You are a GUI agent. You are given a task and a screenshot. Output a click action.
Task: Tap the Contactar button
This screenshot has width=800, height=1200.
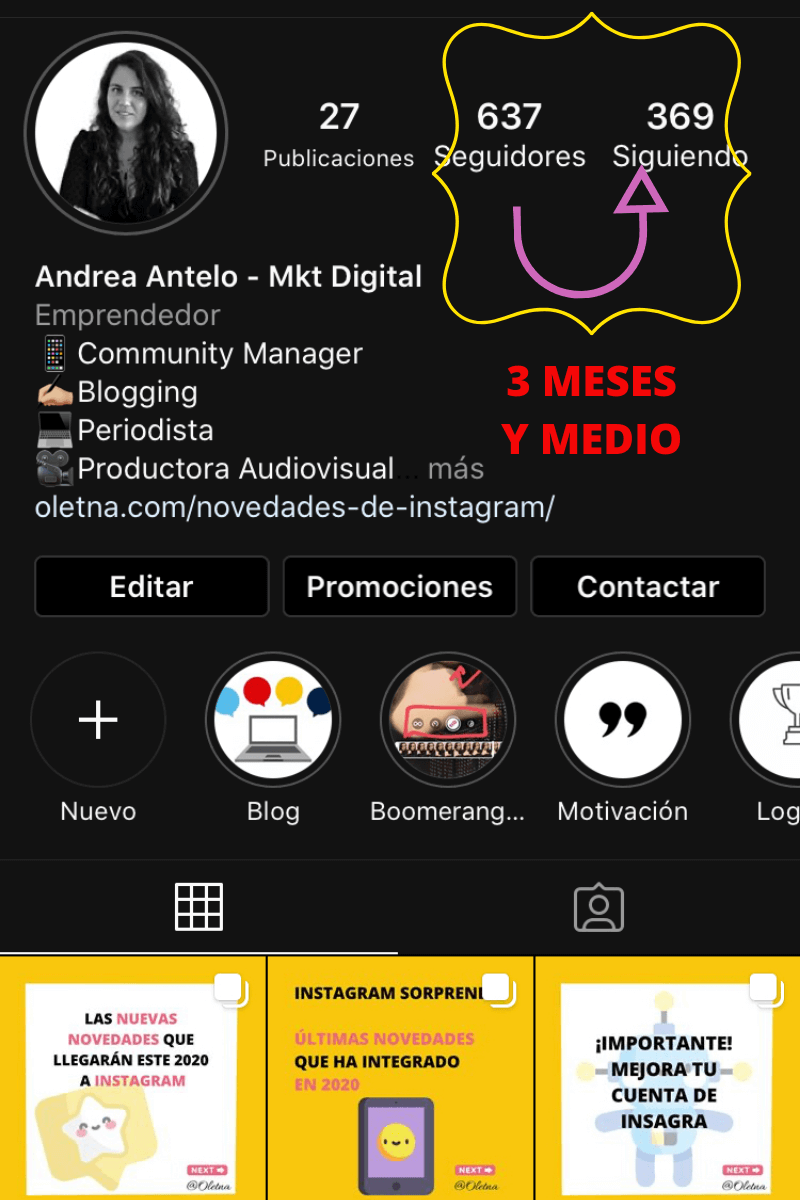pos(647,586)
